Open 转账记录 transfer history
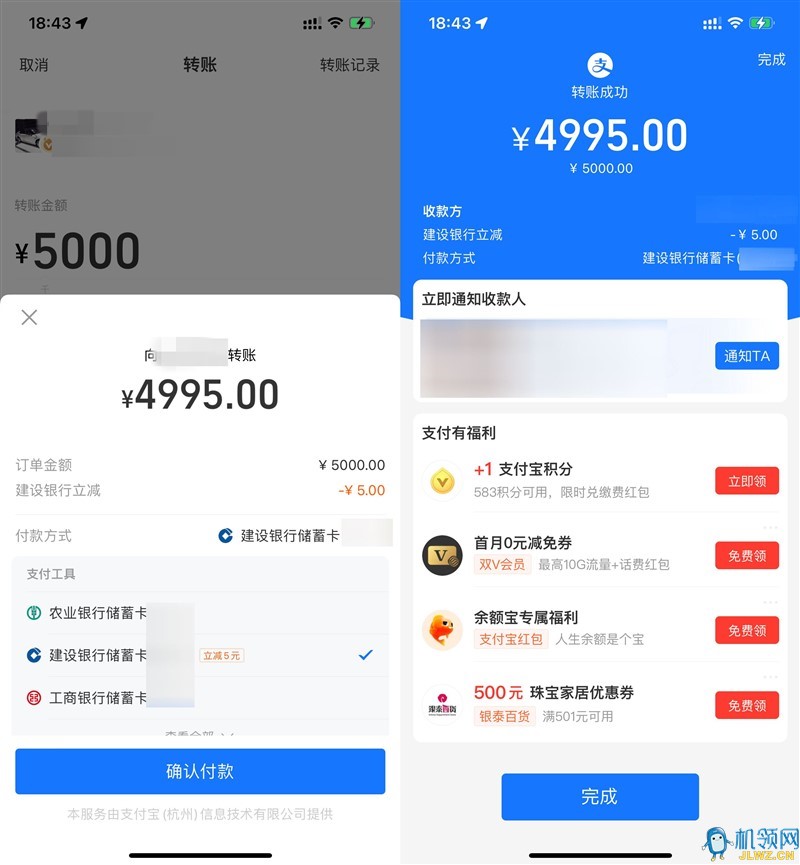800x865 pixels. [x=350, y=65]
